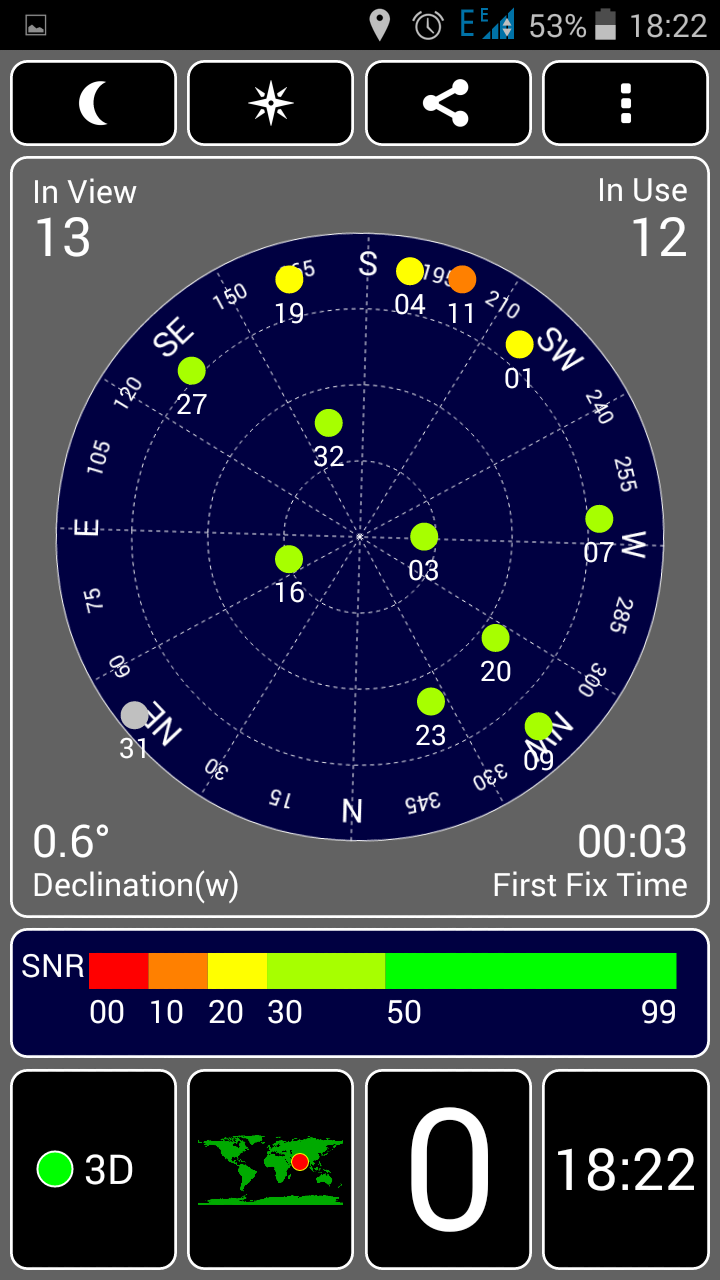
Task: Tap the speed tile showing 0
Action: [x=448, y=1169]
